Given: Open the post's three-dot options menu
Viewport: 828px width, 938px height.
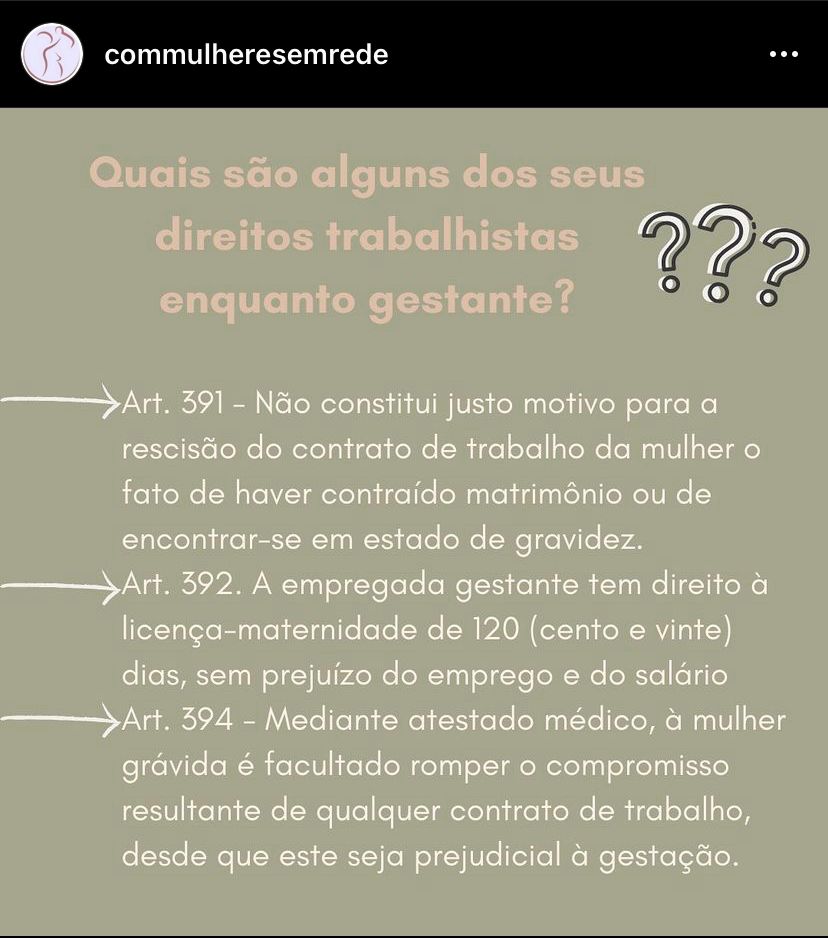Looking at the screenshot, I should click(x=784, y=55).
